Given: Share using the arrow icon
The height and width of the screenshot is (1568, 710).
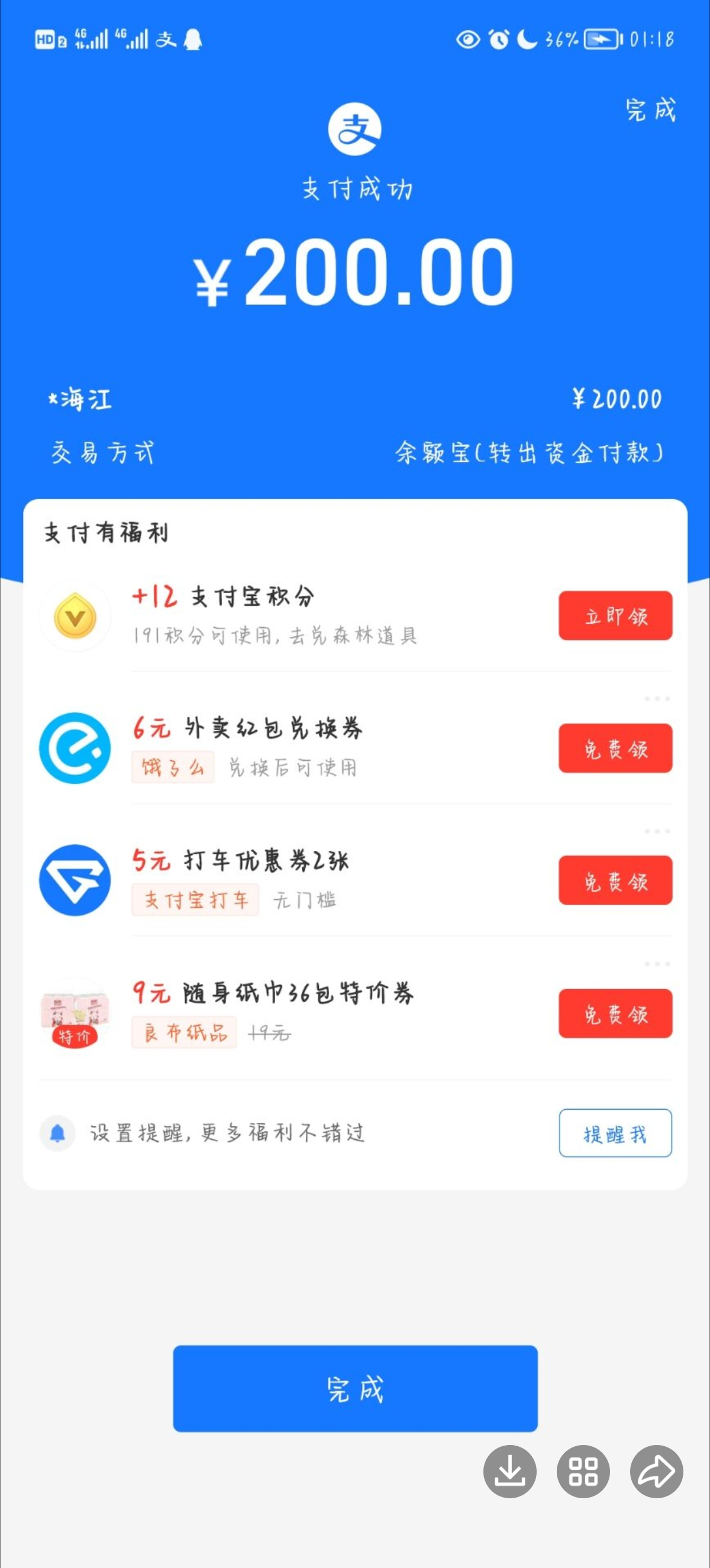Looking at the screenshot, I should [x=656, y=1471].
